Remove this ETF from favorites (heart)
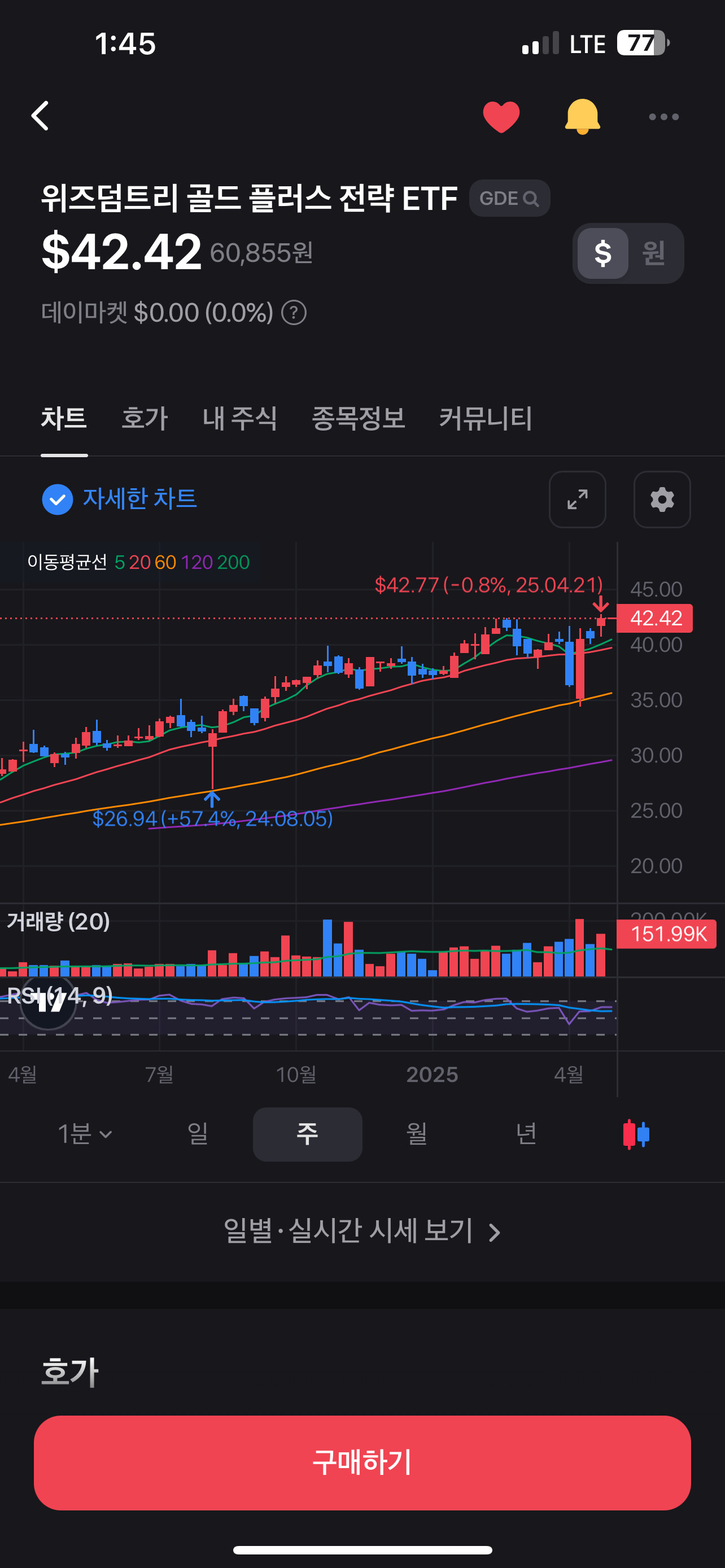 click(501, 116)
